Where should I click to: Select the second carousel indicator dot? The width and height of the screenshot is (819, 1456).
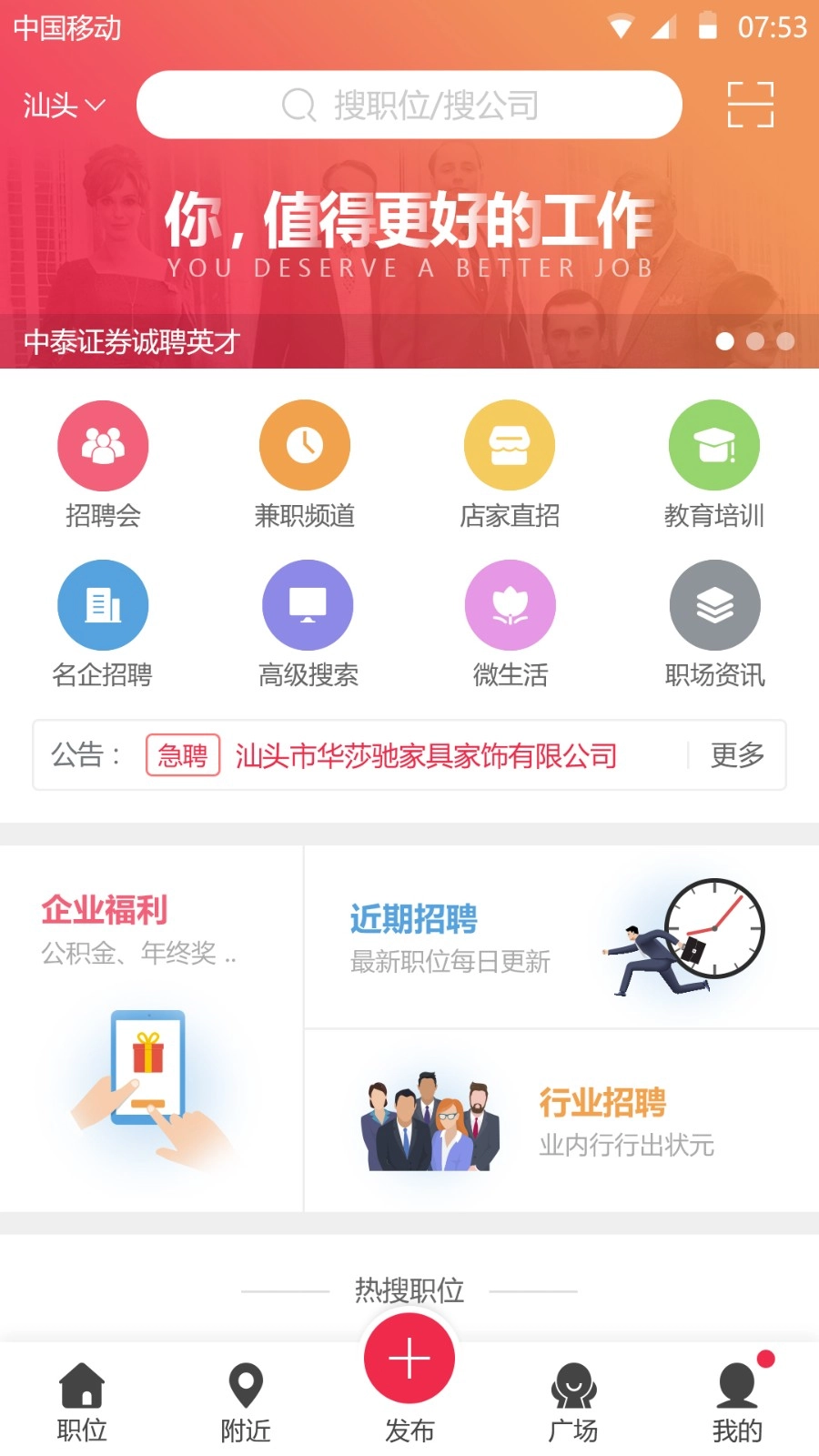click(x=754, y=342)
